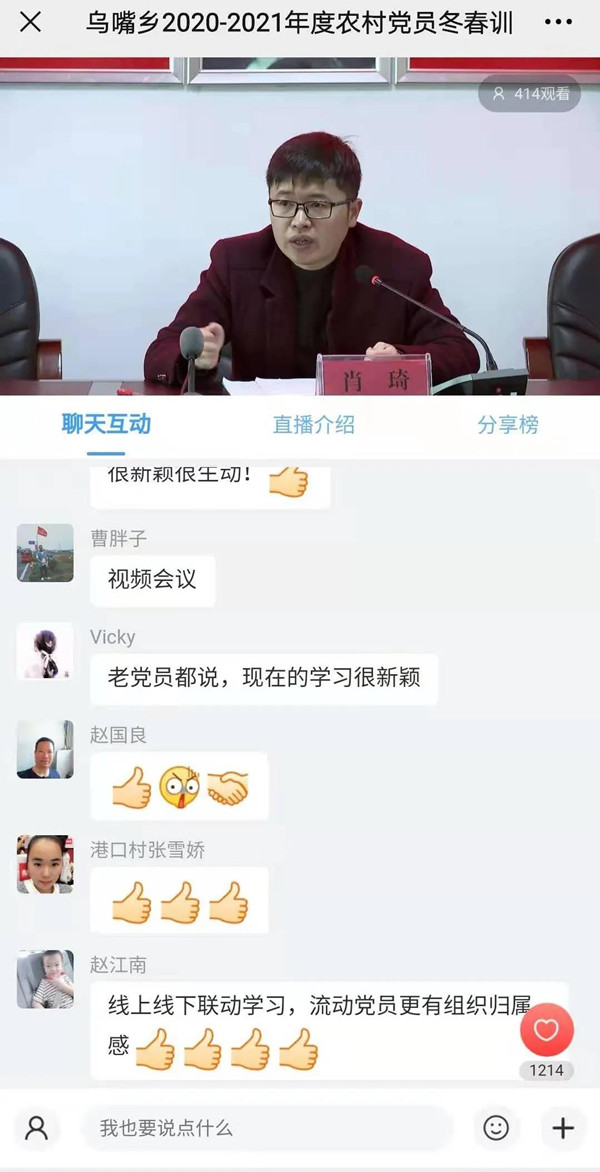This screenshot has height=1172, width=600.
Task: Open Vicky's profile picture
Action: pos(45,651)
